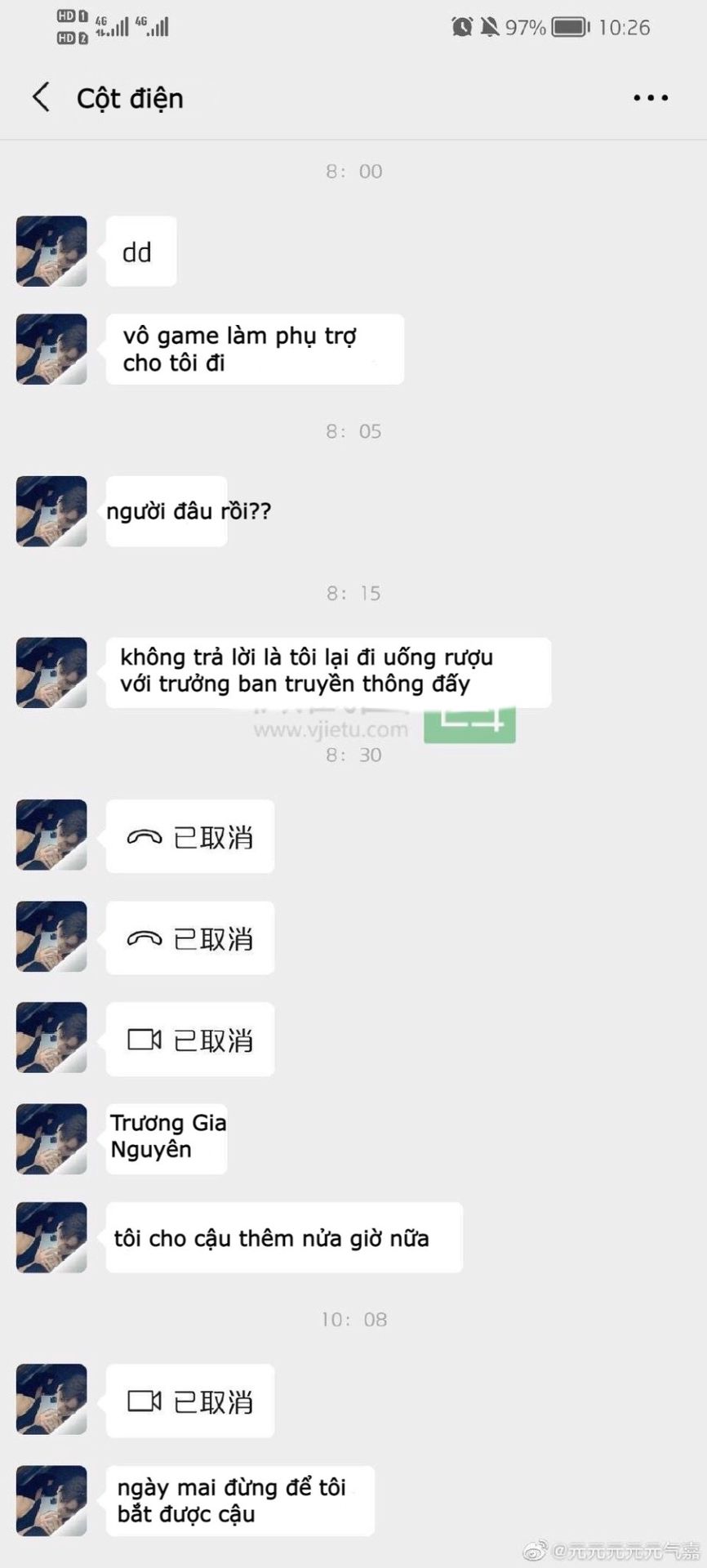Open the three-dot chat options menu
The image size is (707, 1568).
pos(650,98)
